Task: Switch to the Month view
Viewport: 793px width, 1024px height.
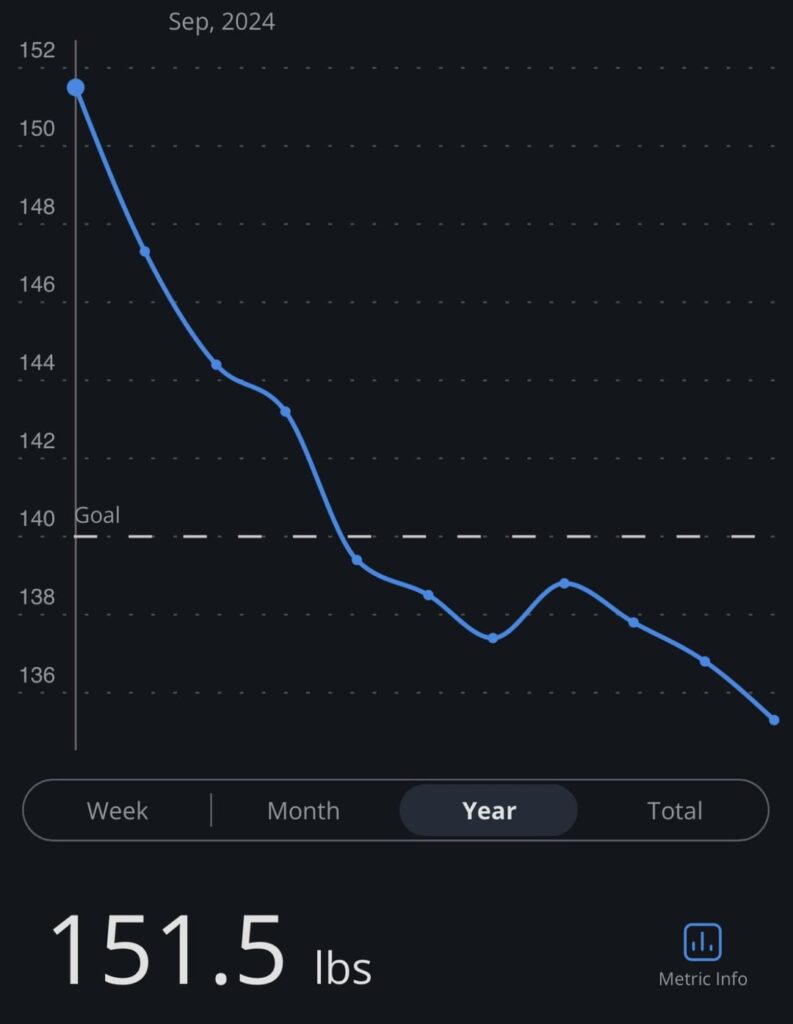Action: click(x=303, y=811)
